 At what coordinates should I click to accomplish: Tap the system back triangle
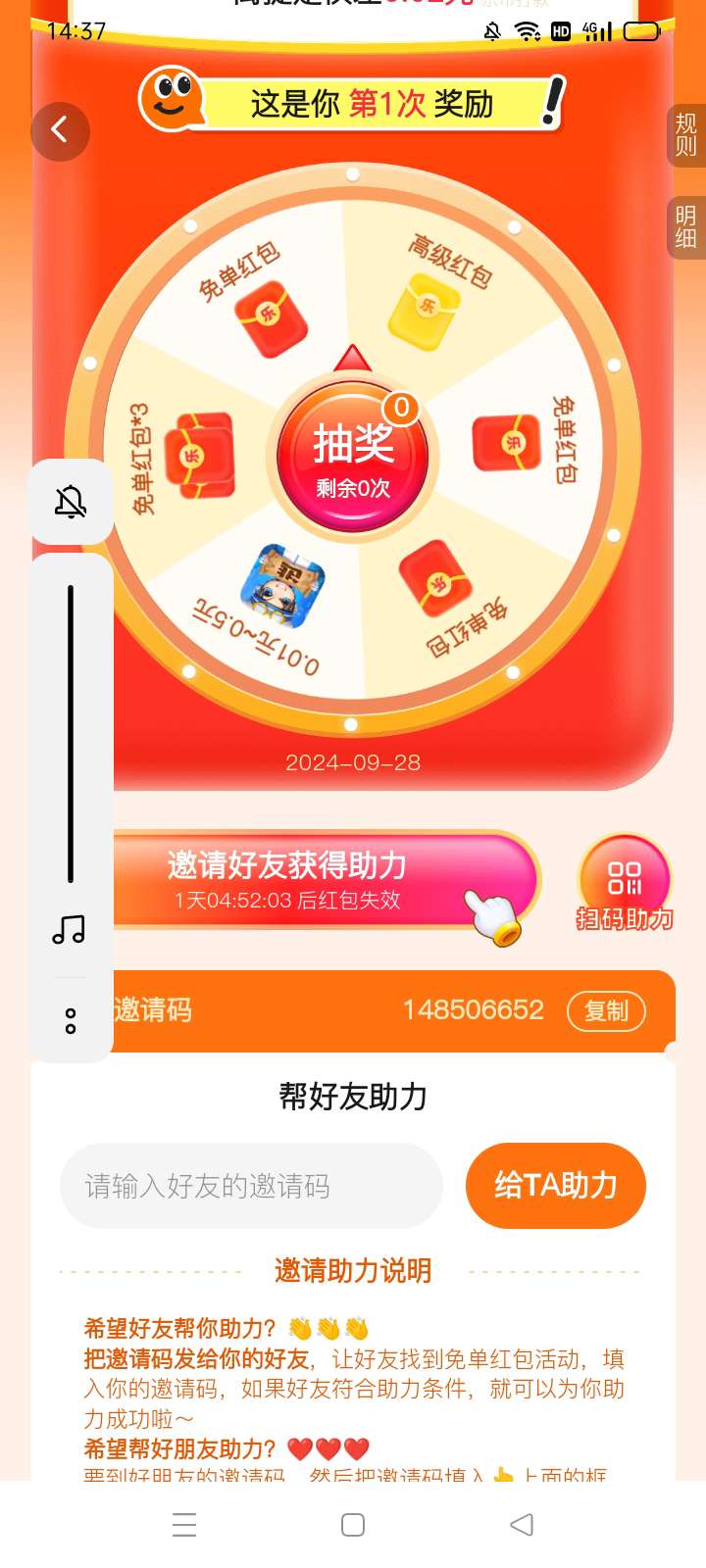coord(522,1525)
